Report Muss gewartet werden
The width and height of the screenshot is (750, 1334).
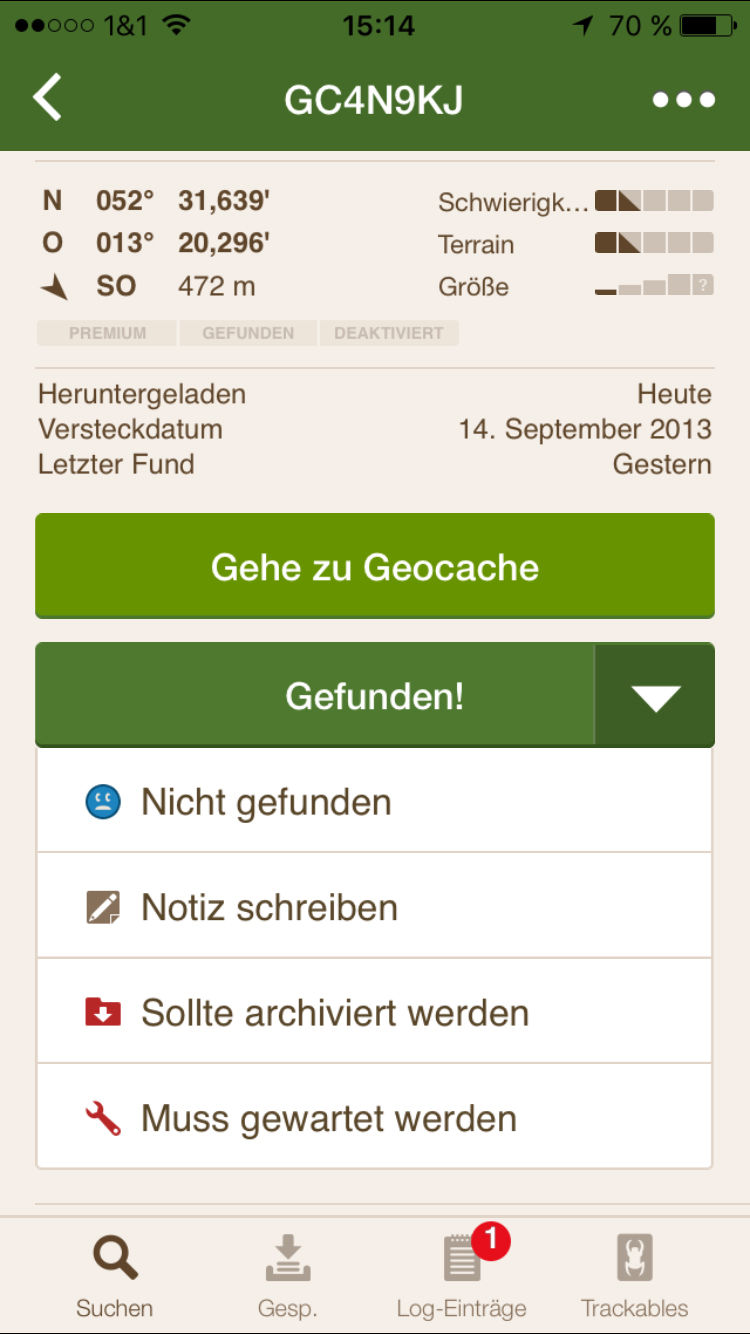[374, 1117]
